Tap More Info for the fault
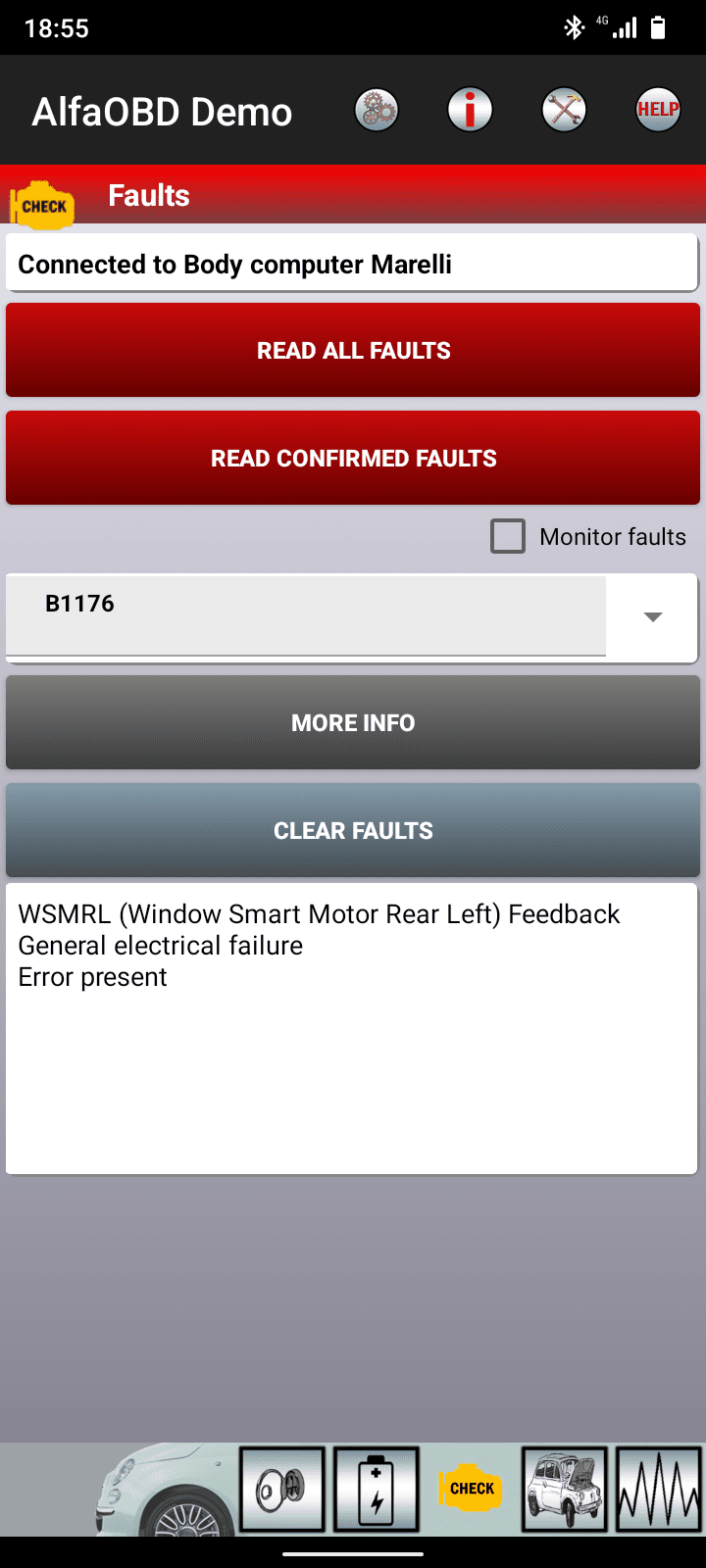 coord(353,722)
